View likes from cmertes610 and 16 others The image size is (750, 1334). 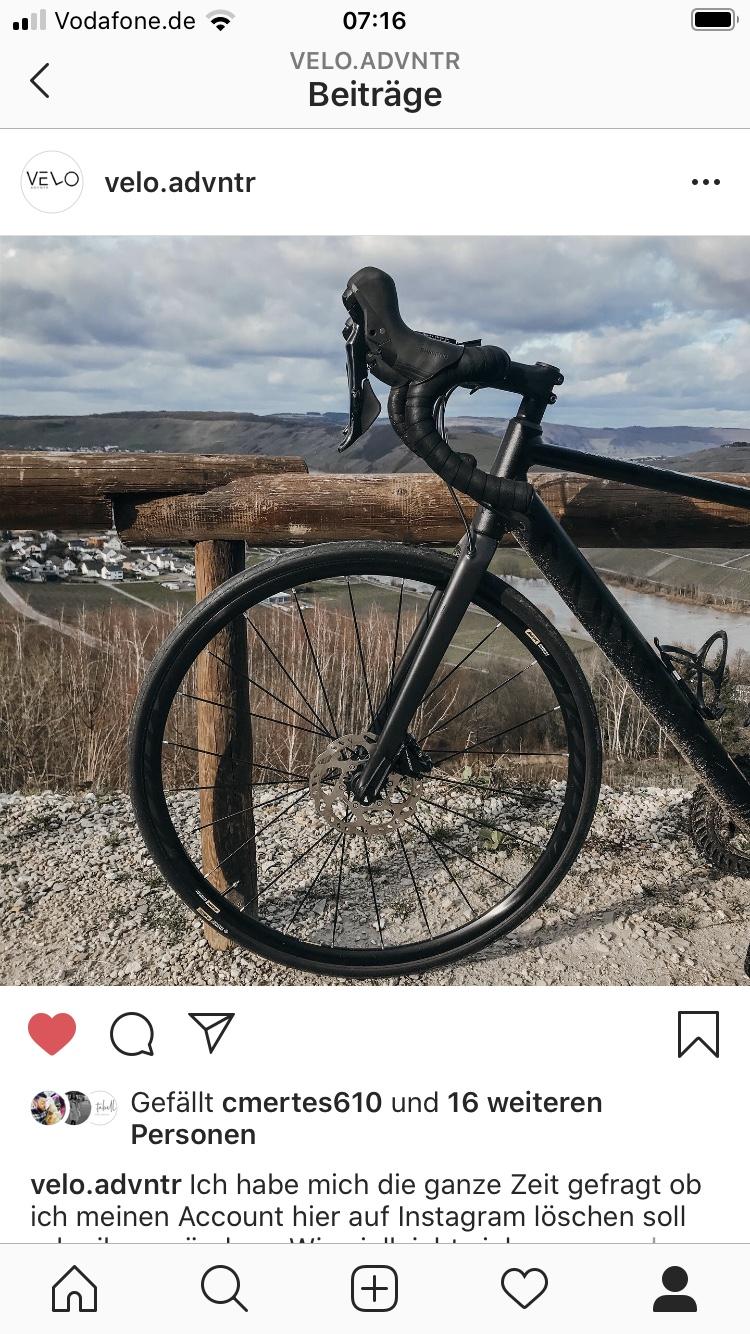pos(366,1118)
